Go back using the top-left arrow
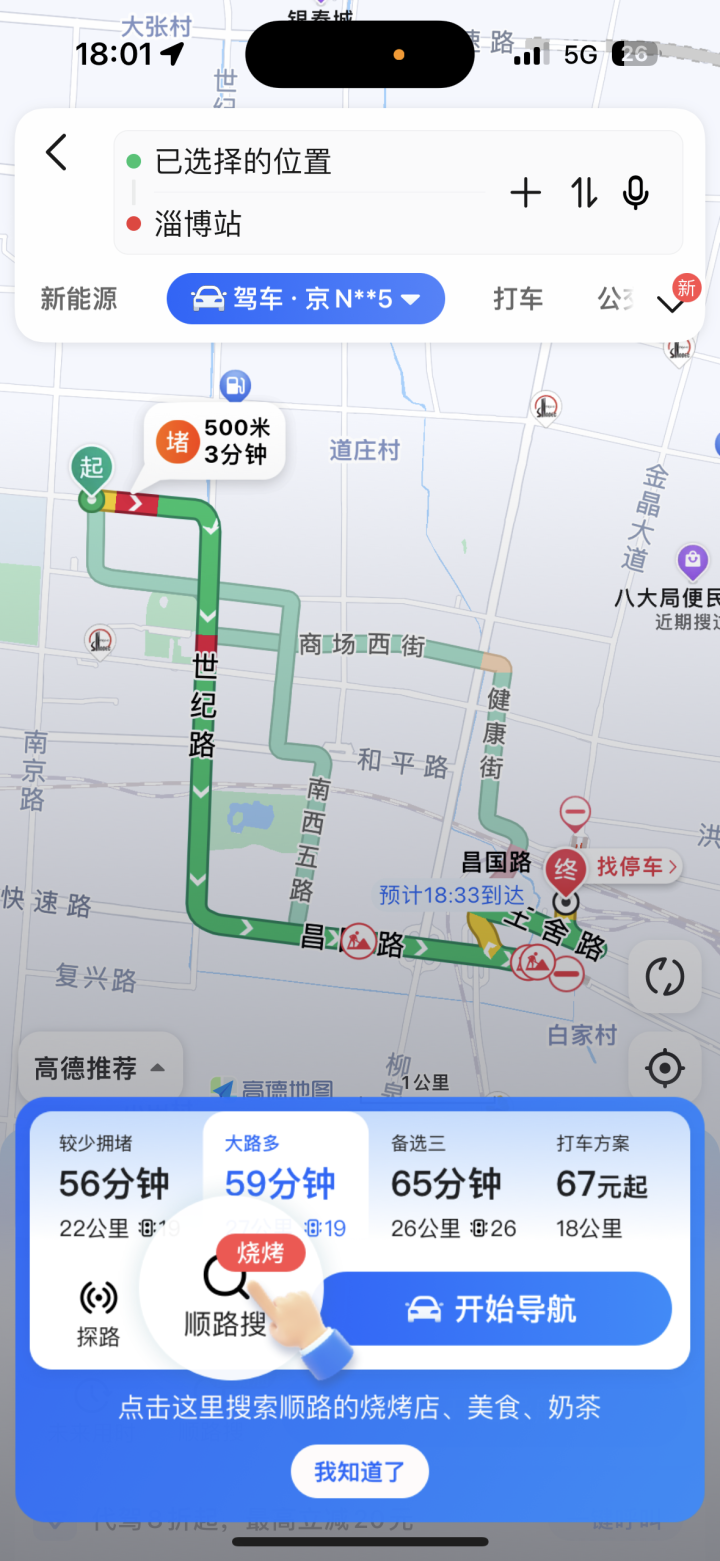 (x=57, y=154)
